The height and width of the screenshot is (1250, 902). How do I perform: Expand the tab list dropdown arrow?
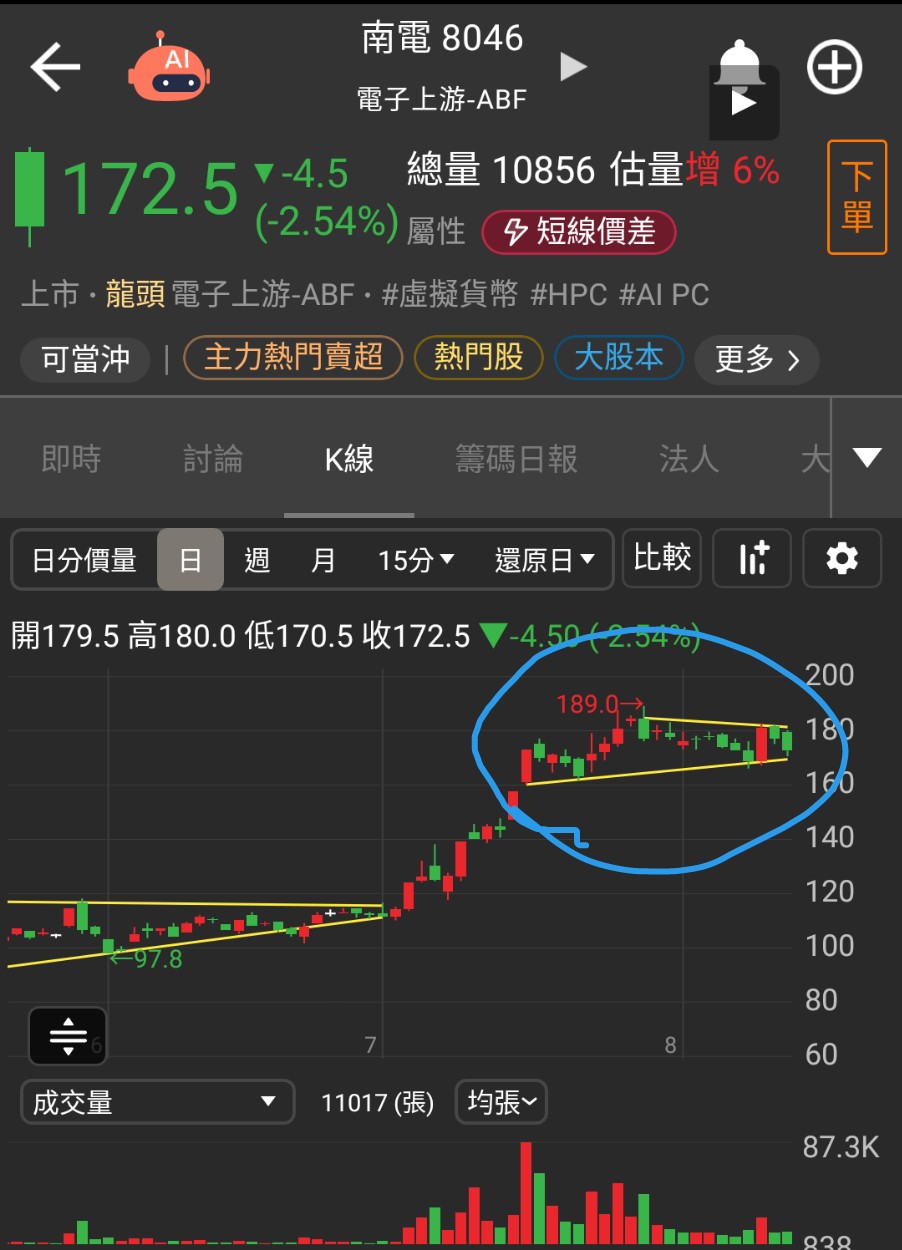coord(866,458)
